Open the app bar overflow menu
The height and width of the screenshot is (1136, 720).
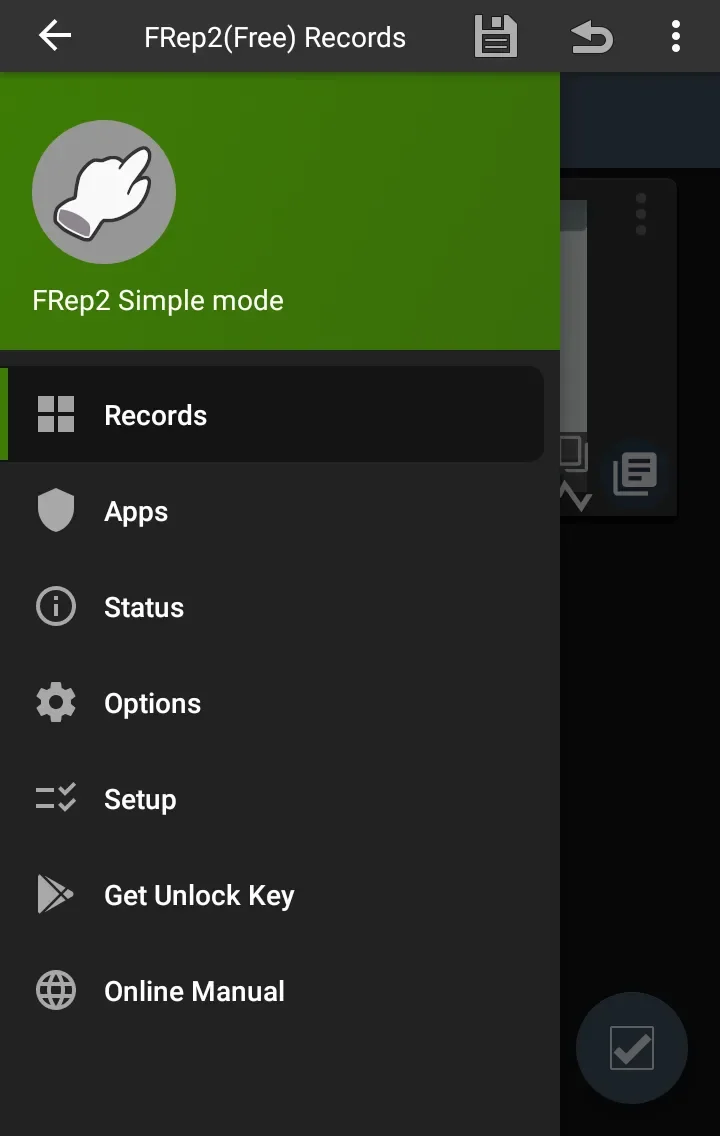coord(676,37)
